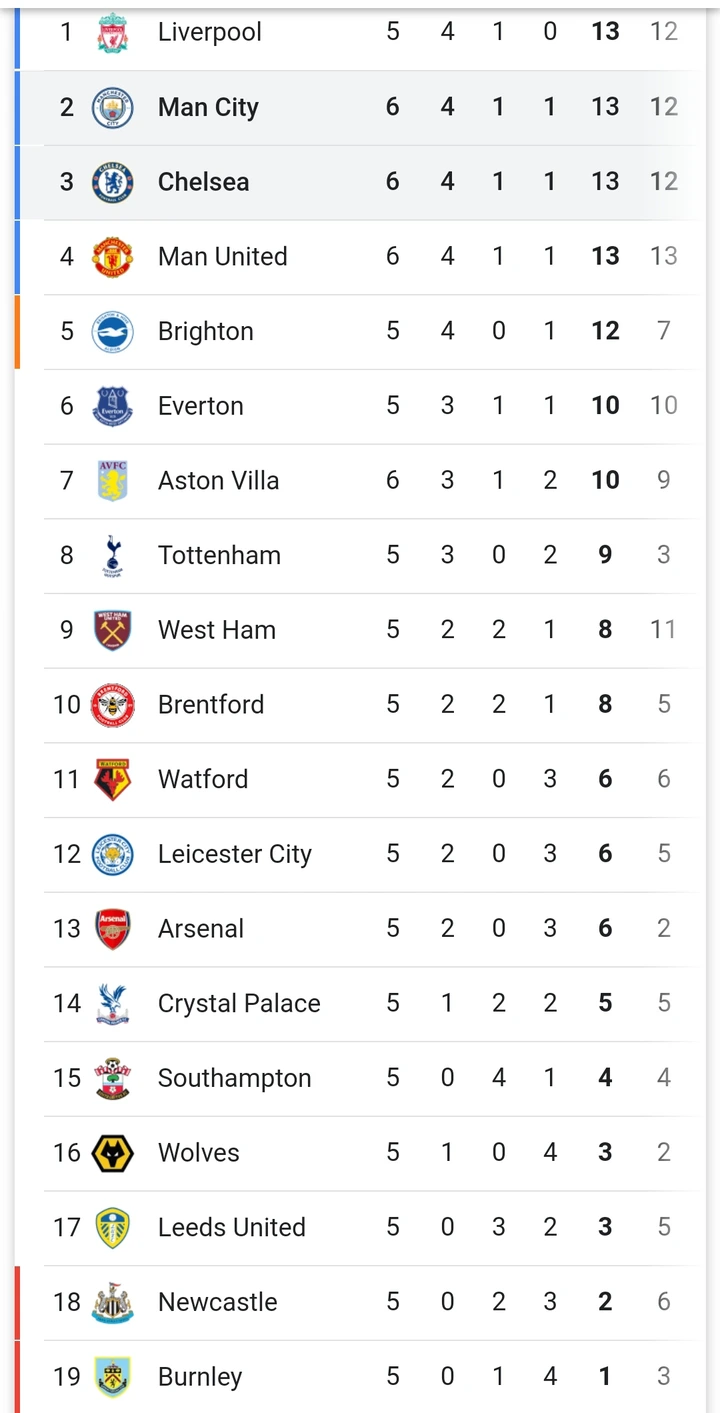Select Aston Villa in the table

pyautogui.click(x=360, y=481)
